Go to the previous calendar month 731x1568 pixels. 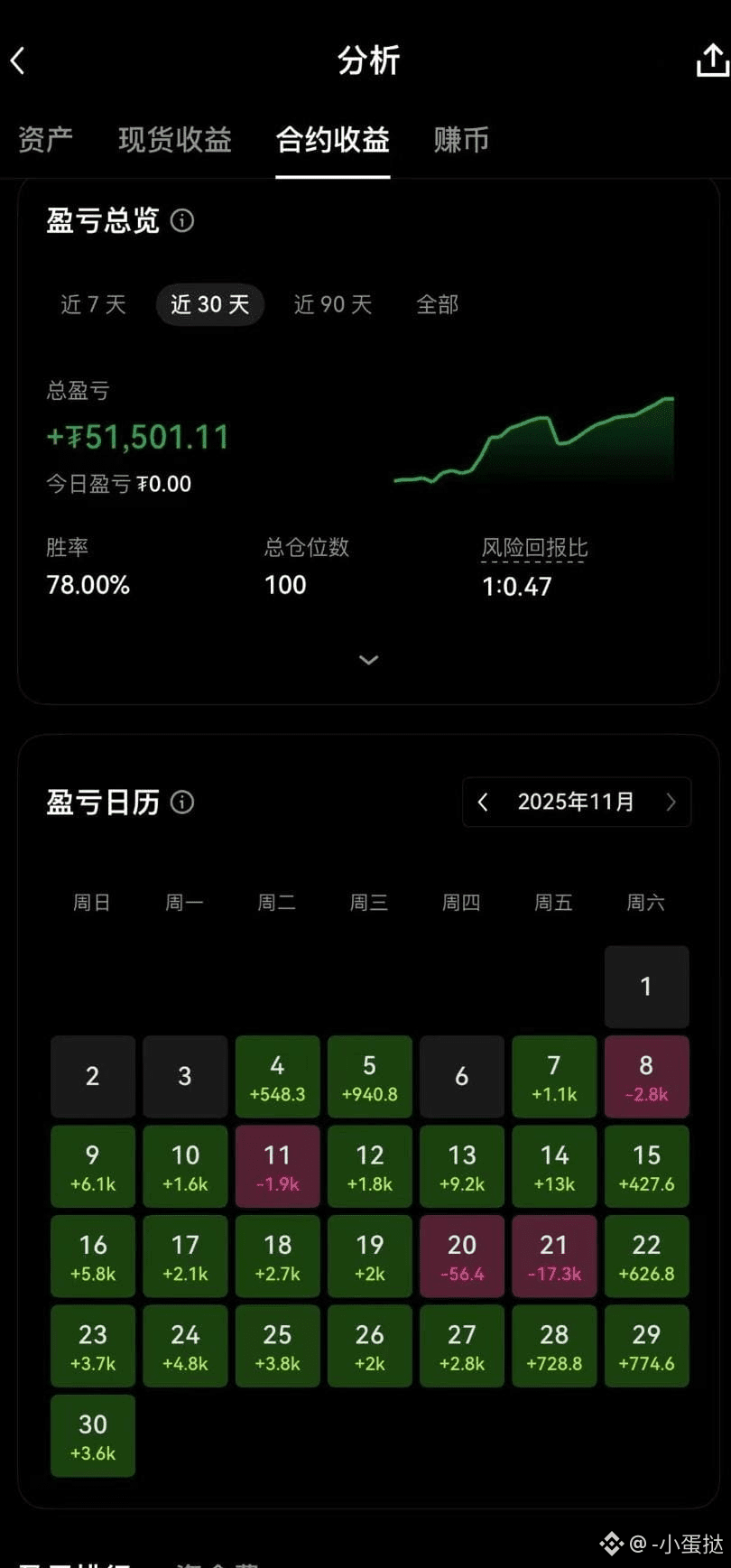click(x=483, y=803)
